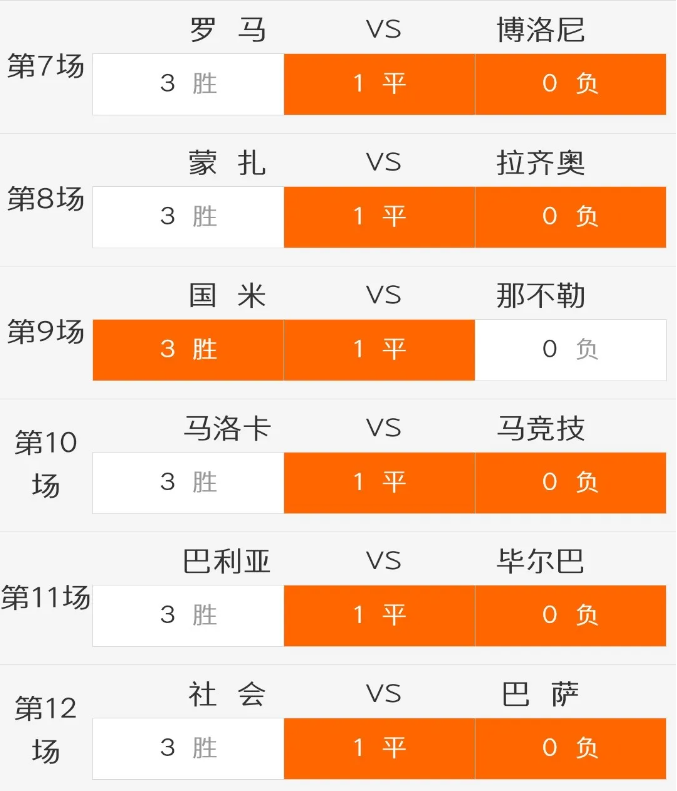677x791 pixels.
Task: Toggle 1 平 for 马洛卡 vs 马竞技
Action: click(379, 483)
